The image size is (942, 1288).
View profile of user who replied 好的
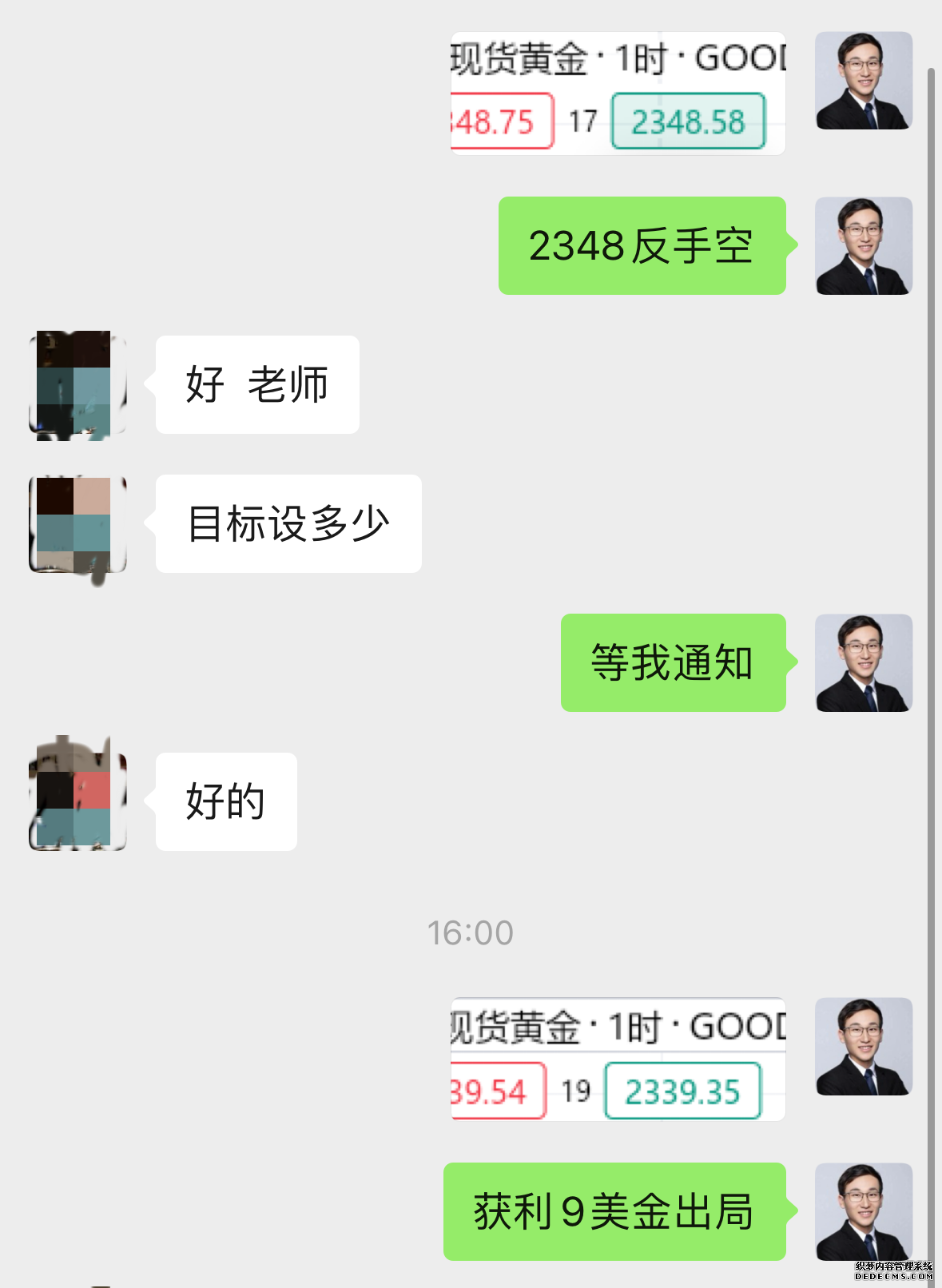78,801
